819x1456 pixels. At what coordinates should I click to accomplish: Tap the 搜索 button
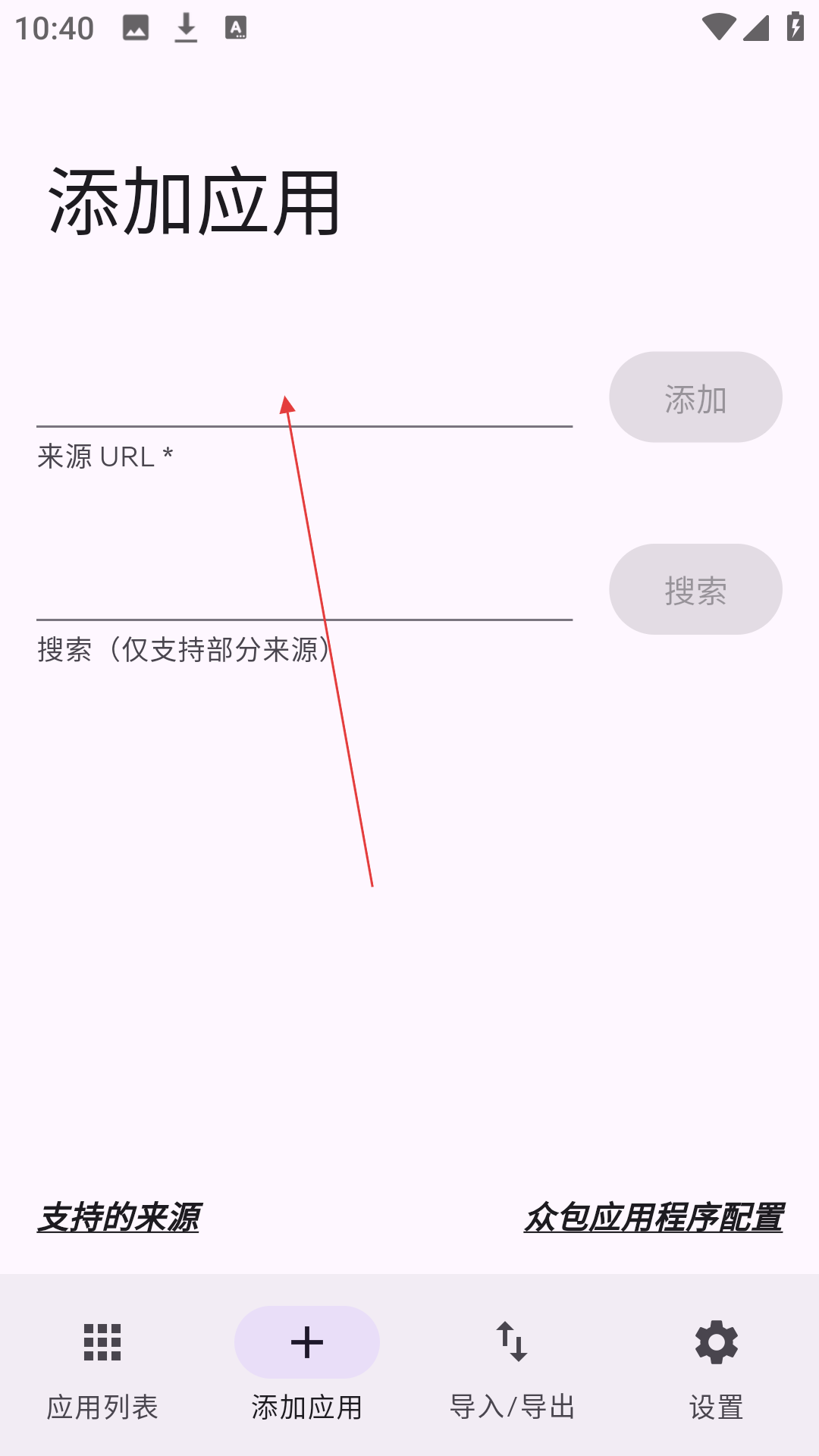(x=695, y=589)
